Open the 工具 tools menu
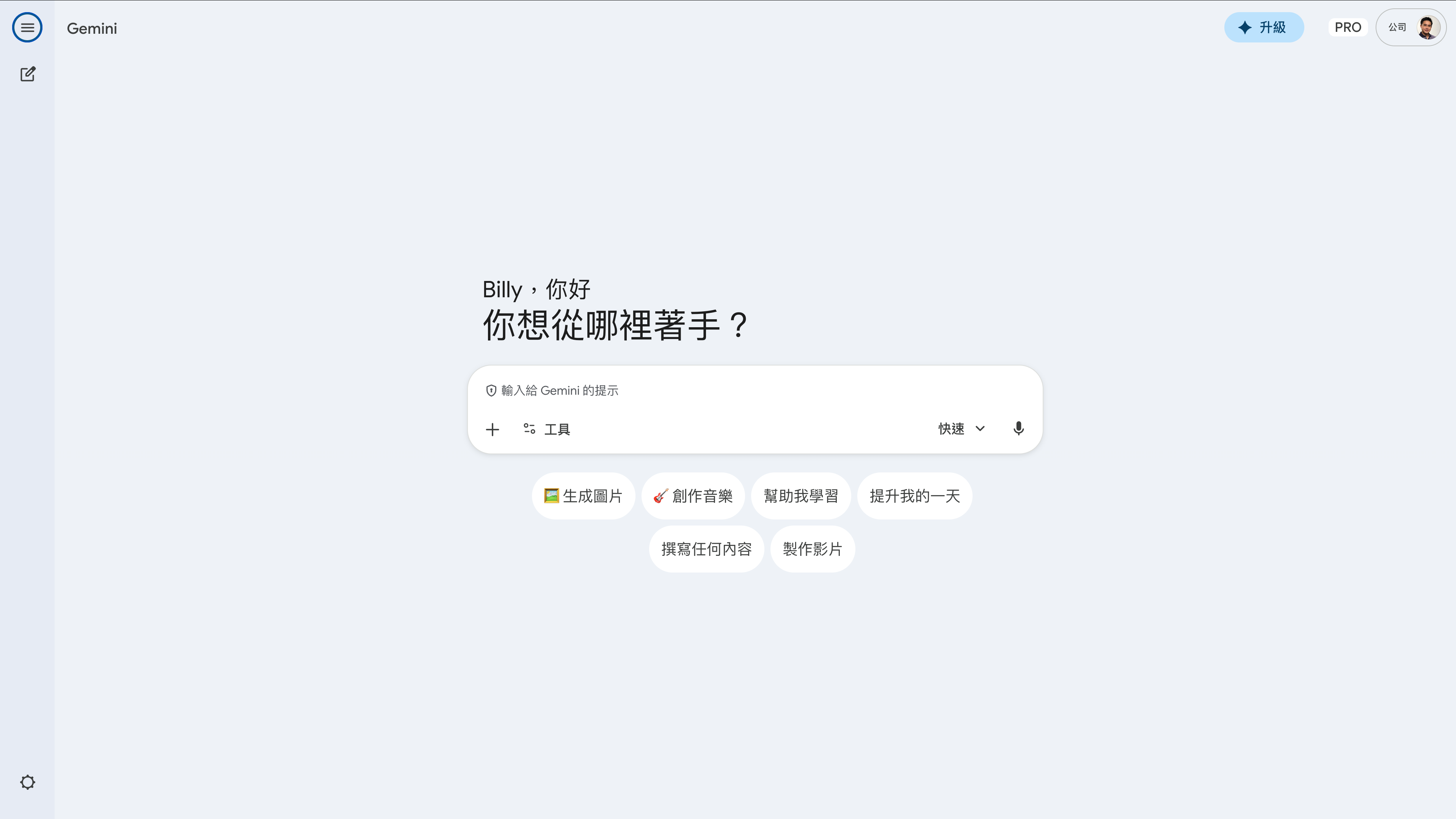1456x819 pixels. pos(546,430)
